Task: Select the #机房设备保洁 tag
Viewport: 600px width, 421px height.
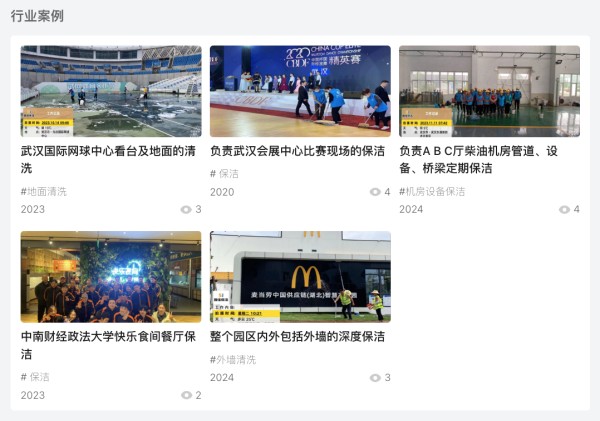Action: coord(432,191)
